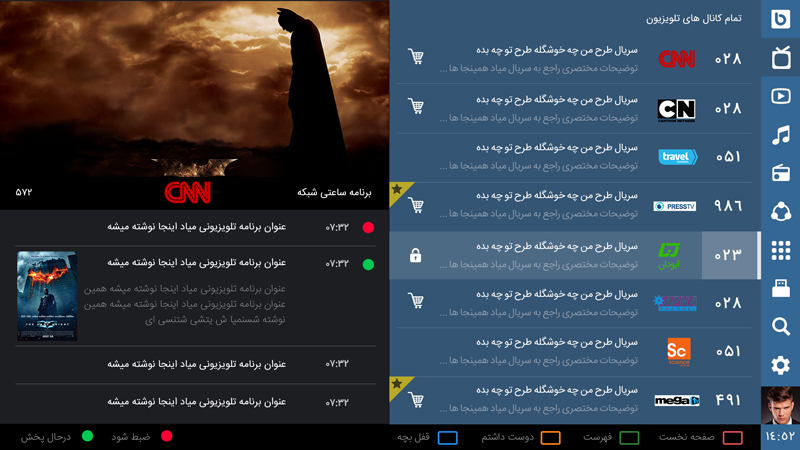
Task: Open the TV section in the sidebar
Action: [x=781, y=59]
